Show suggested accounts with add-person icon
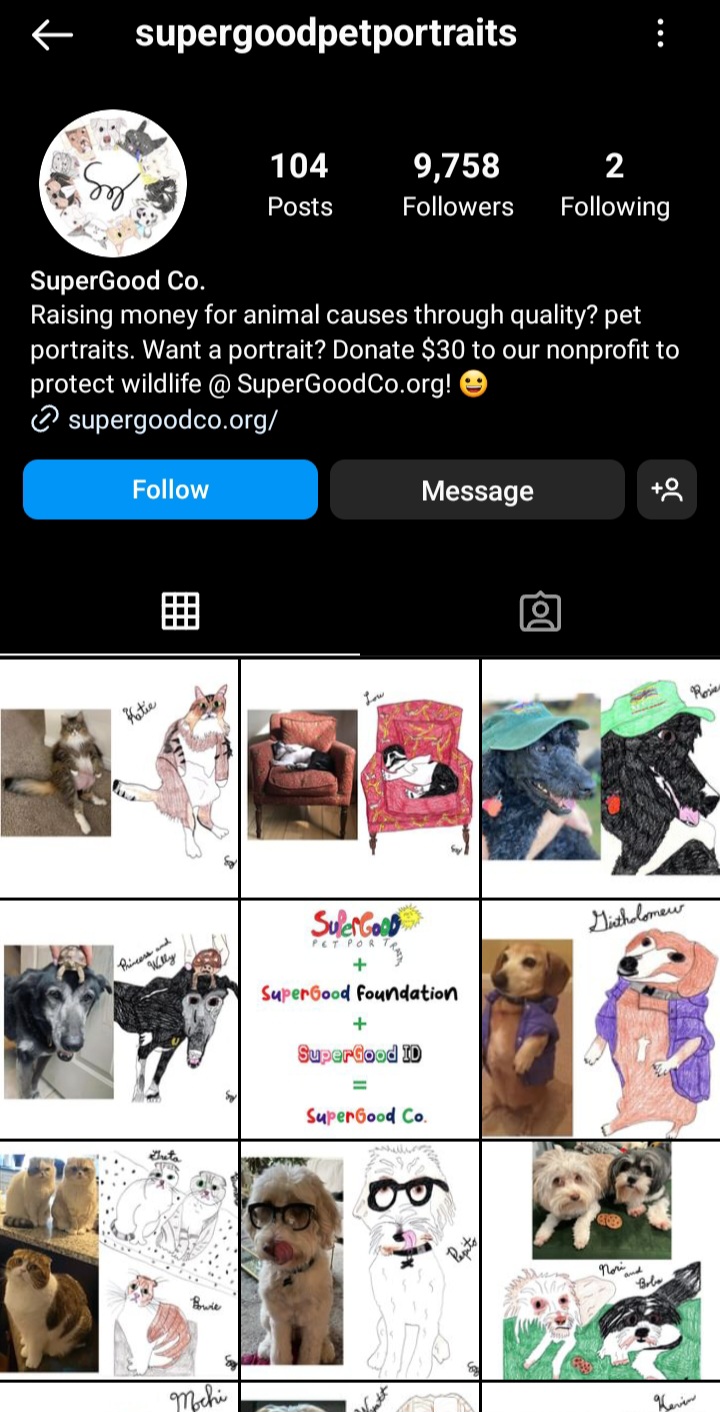This screenshot has height=1412, width=720. pos(666,490)
